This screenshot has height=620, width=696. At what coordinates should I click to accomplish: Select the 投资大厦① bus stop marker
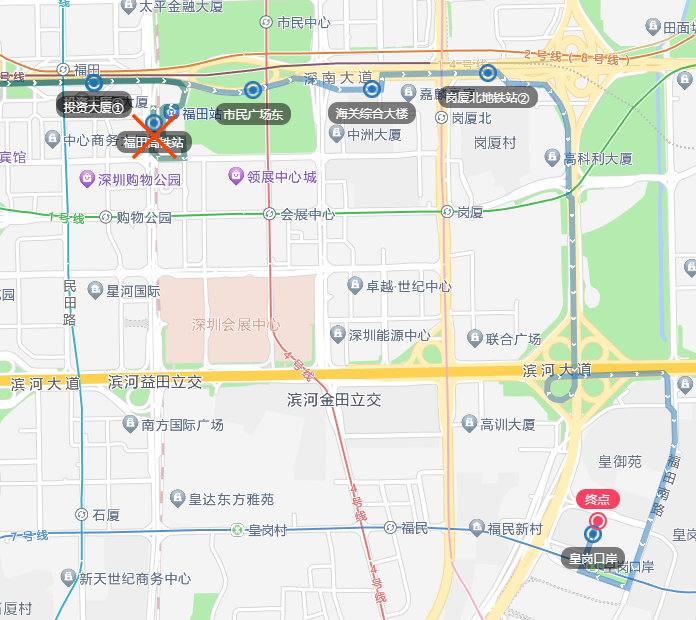[x=94, y=83]
